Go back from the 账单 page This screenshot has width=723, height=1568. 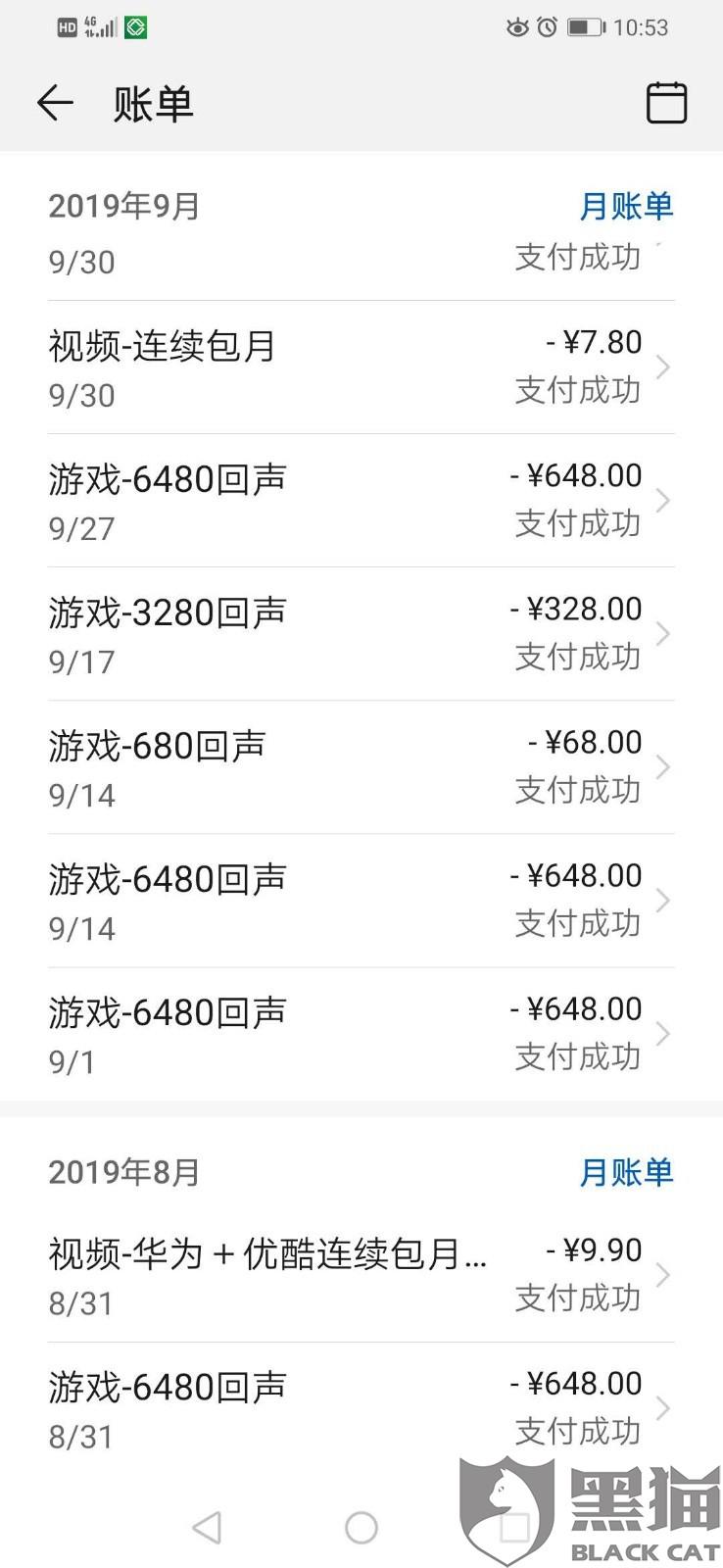point(55,103)
